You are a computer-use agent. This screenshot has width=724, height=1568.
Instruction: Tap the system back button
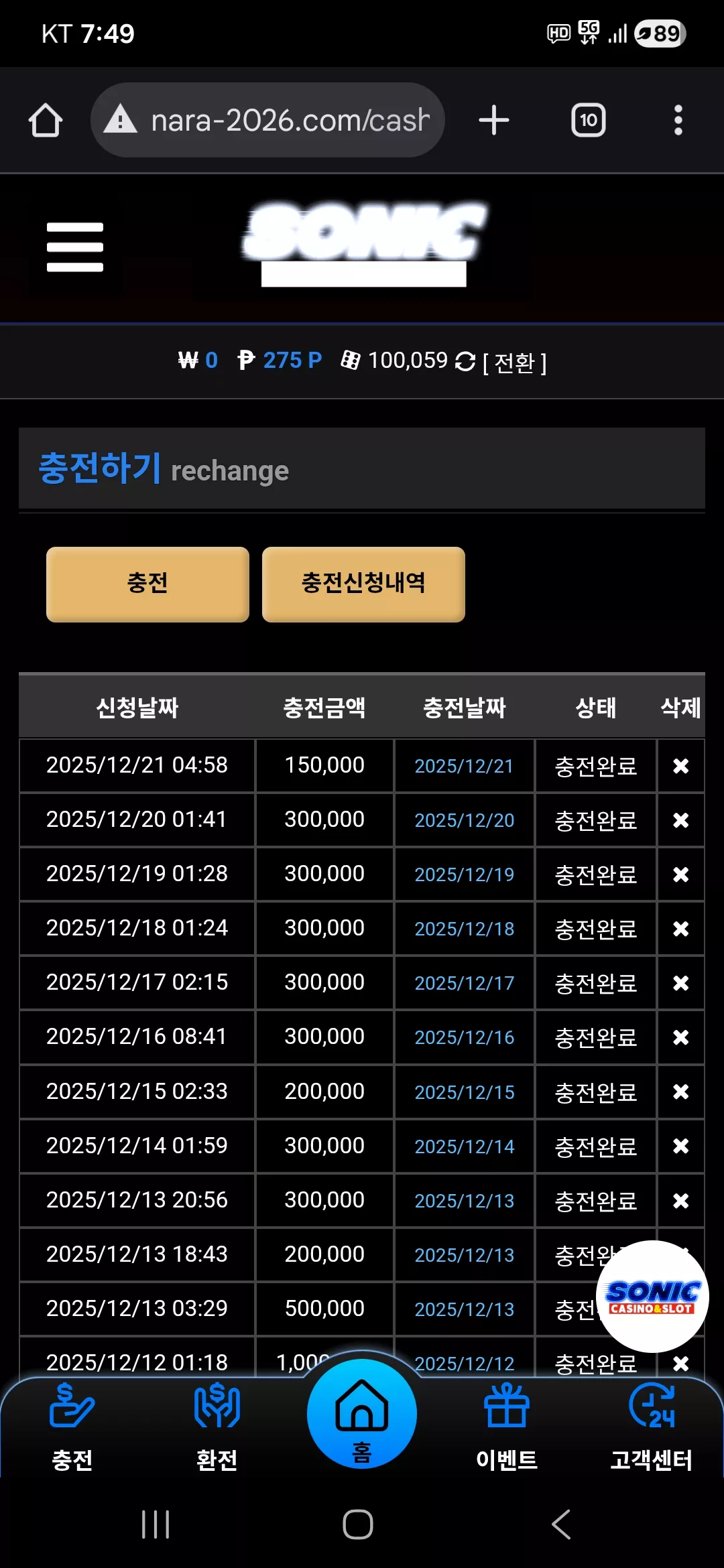[x=562, y=1524]
